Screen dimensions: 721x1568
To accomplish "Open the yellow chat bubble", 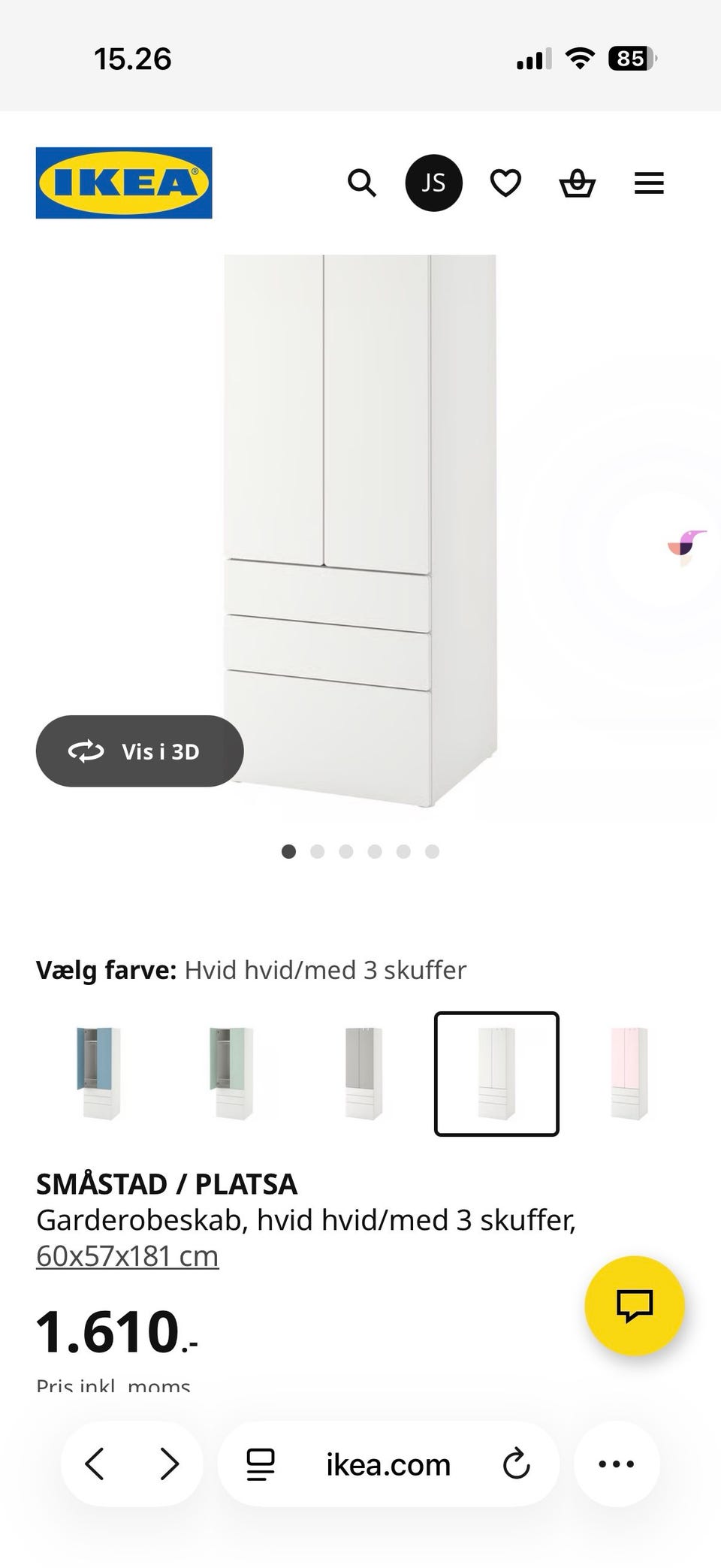I will coord(635,1306).
